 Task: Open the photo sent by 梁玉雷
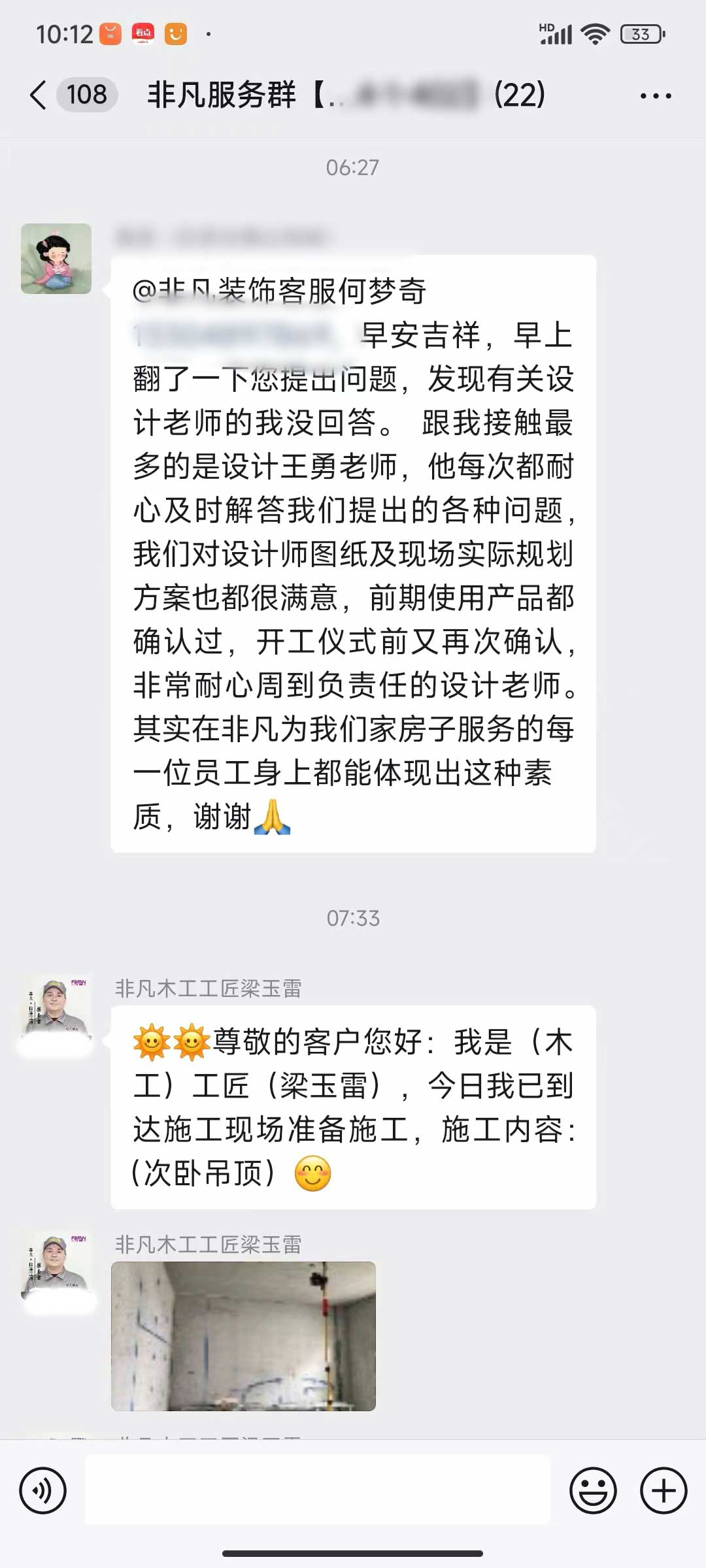click(243, 1335)
